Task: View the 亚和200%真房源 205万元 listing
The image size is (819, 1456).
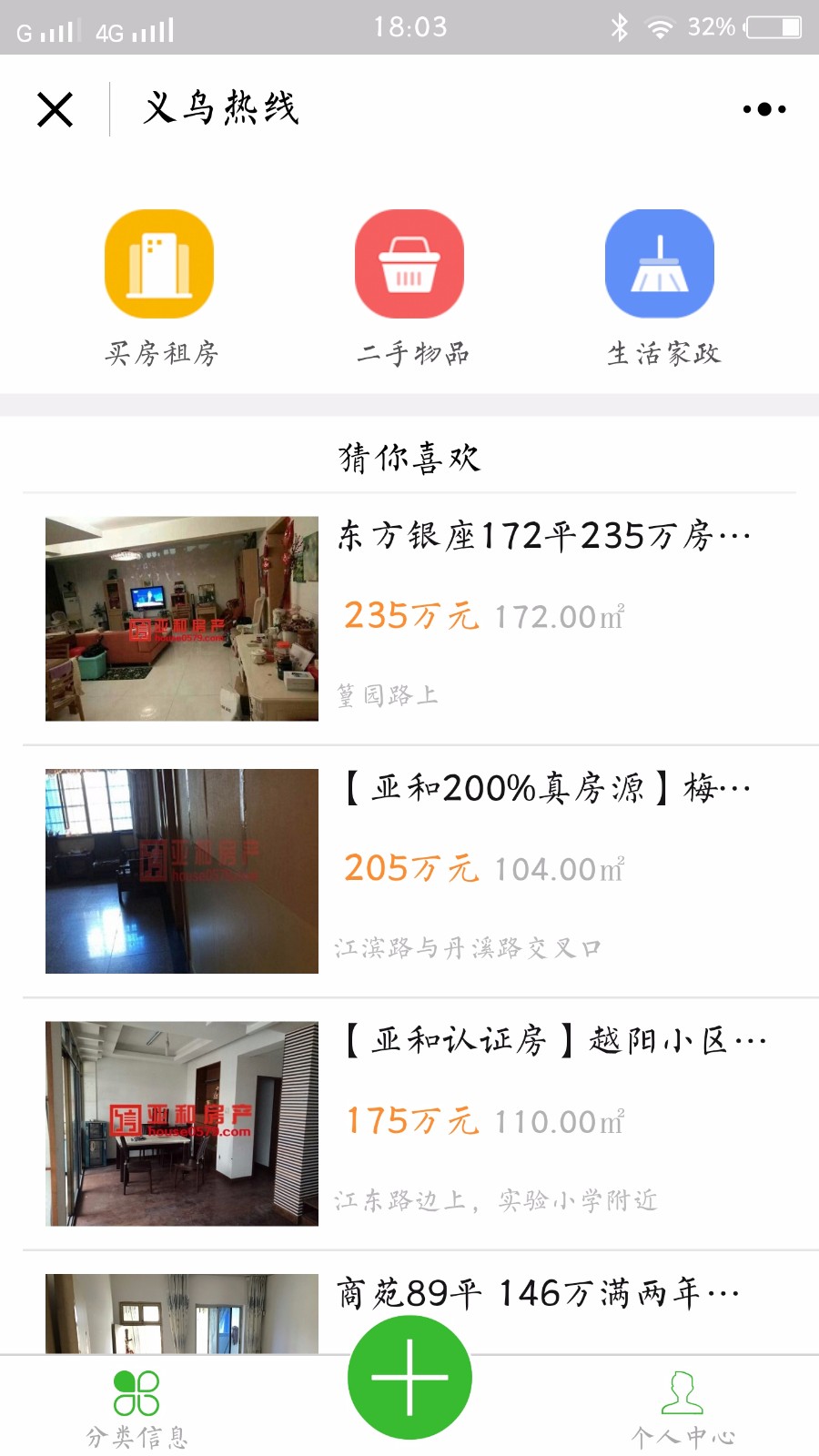Action: [x=409, y=871]
